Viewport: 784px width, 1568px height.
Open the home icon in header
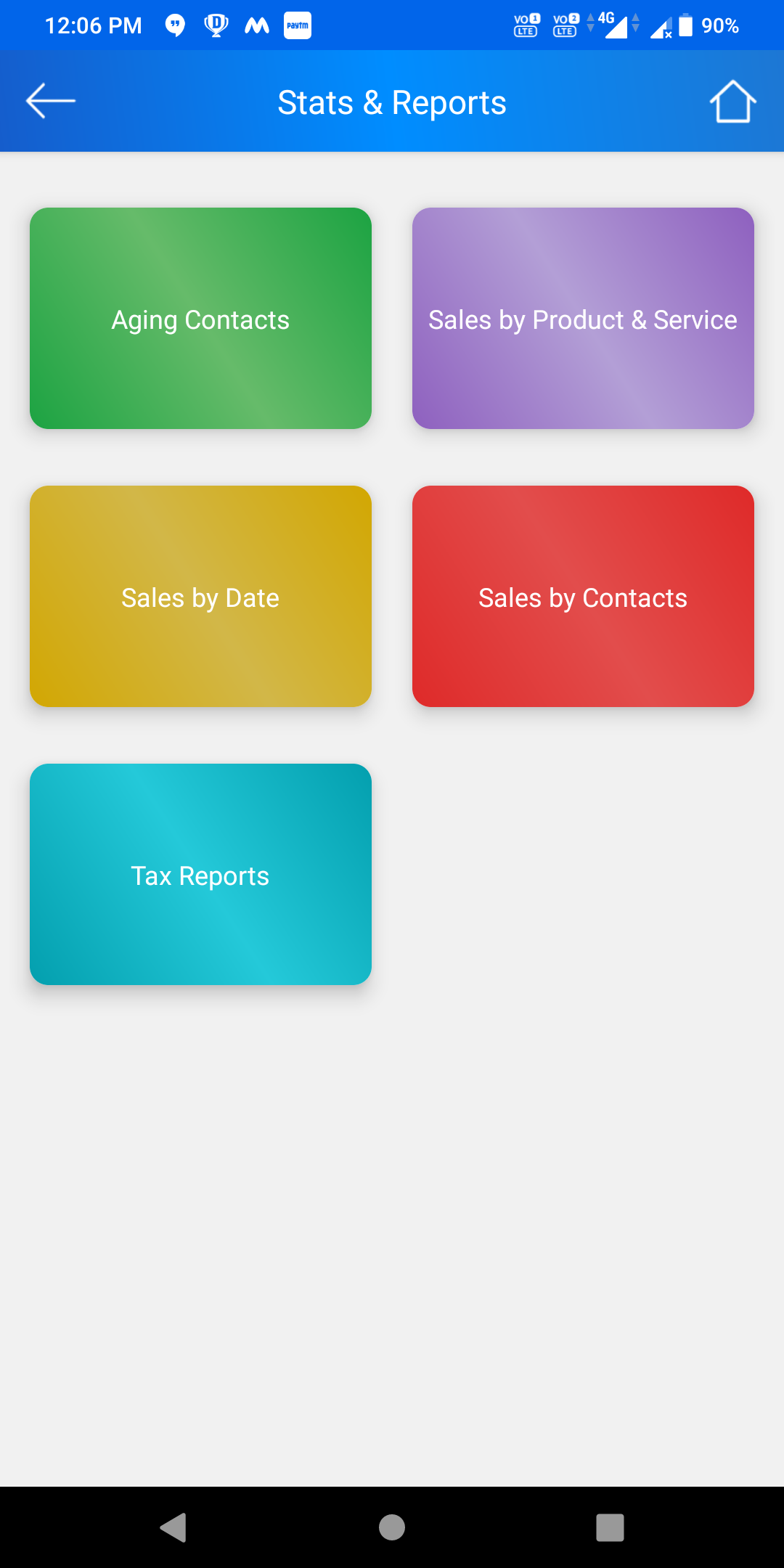732,102
